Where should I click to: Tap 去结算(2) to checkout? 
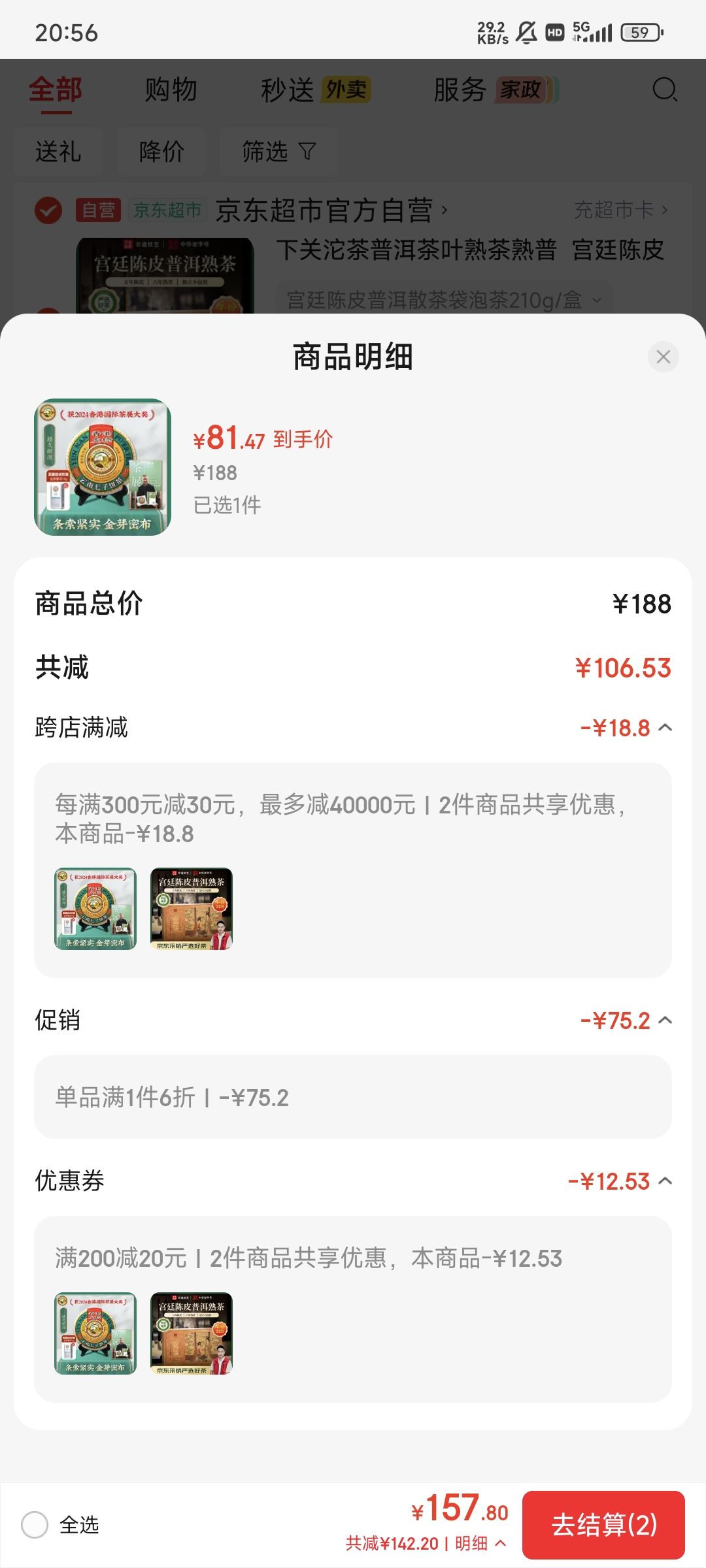pos(603,1525)
